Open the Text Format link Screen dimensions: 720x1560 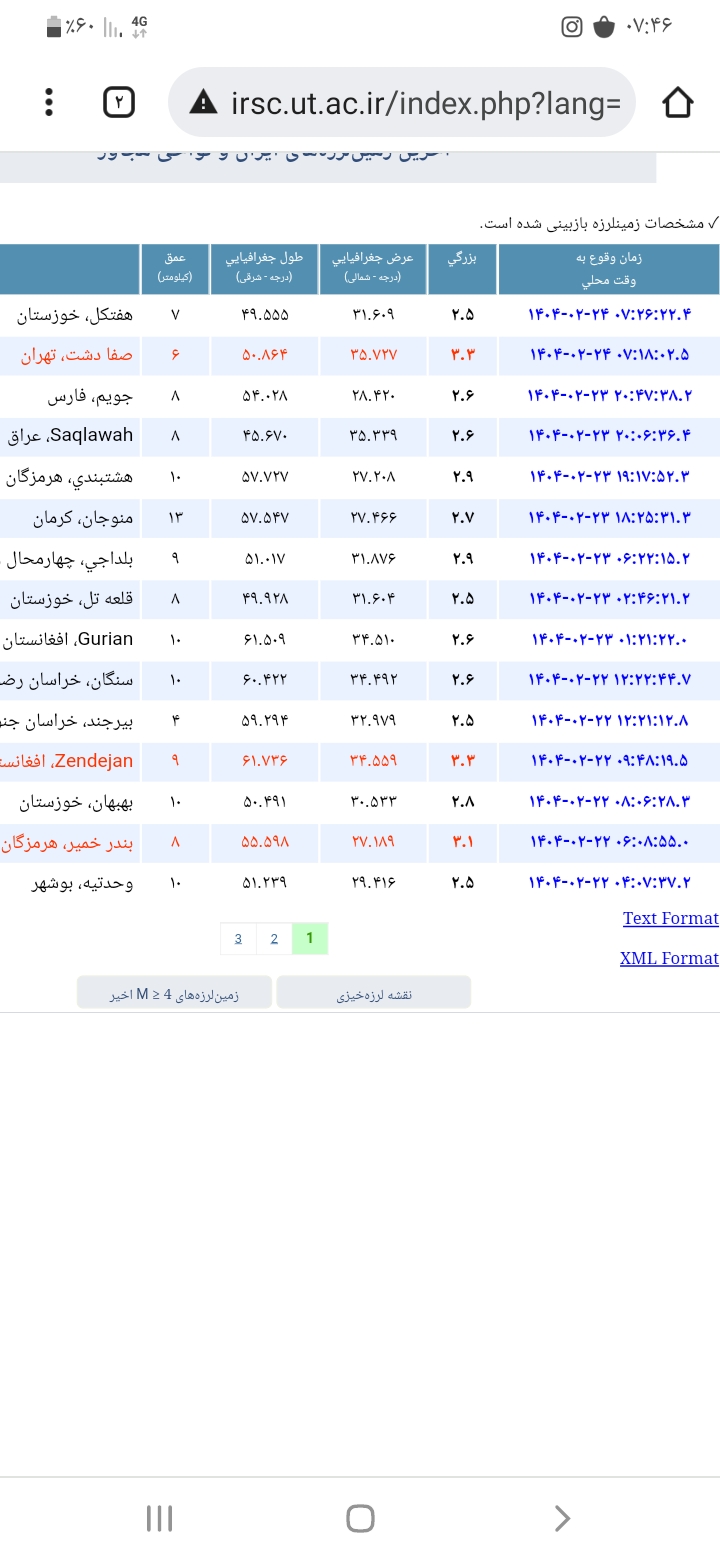(670, 918)
